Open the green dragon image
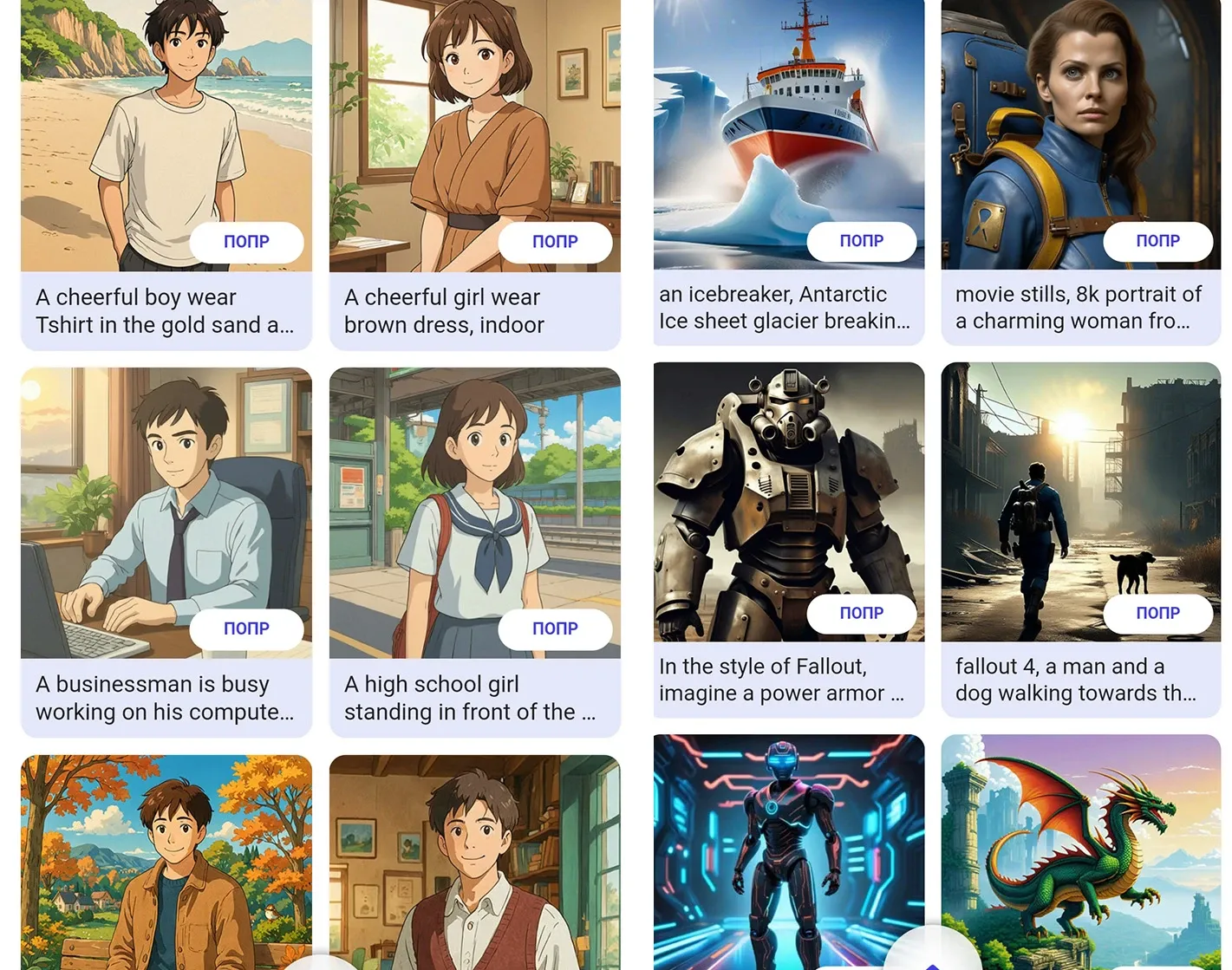Image resolution: width=1232 pixels, height=970 pixels. click(1080, 841)
